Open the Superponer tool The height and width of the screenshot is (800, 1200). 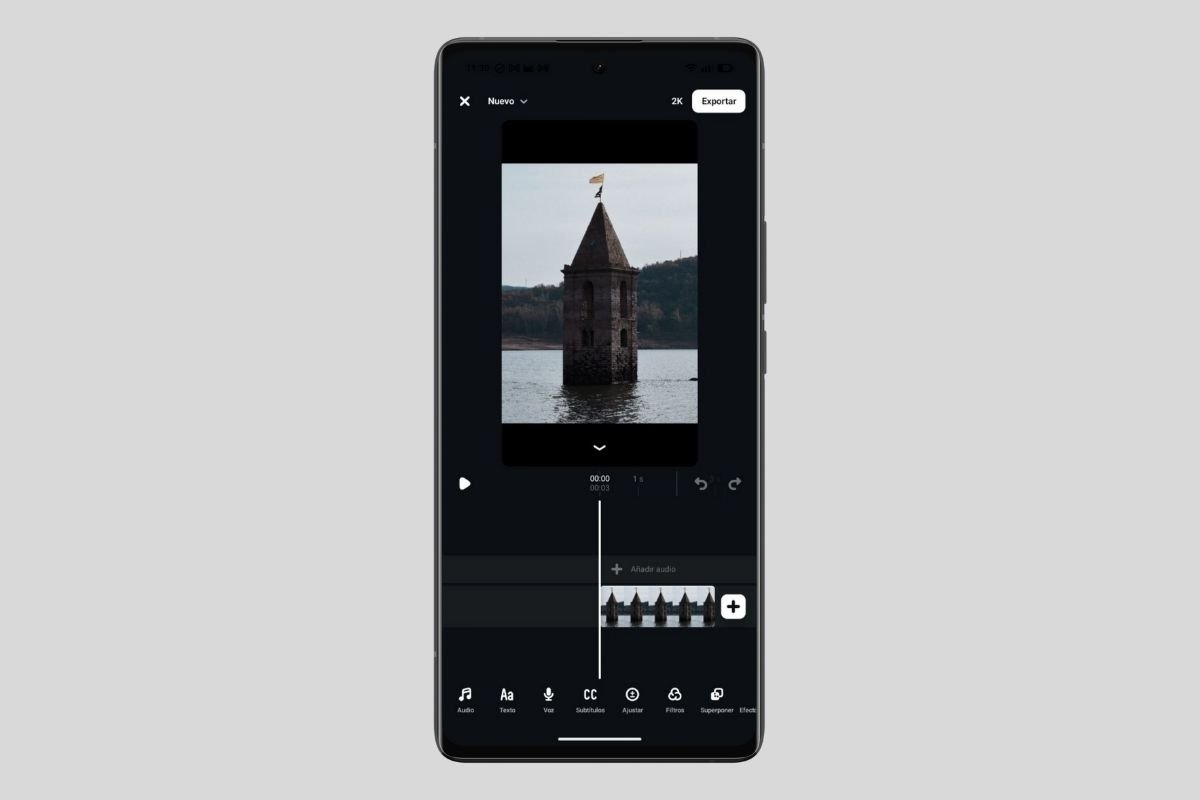[717, 699]
